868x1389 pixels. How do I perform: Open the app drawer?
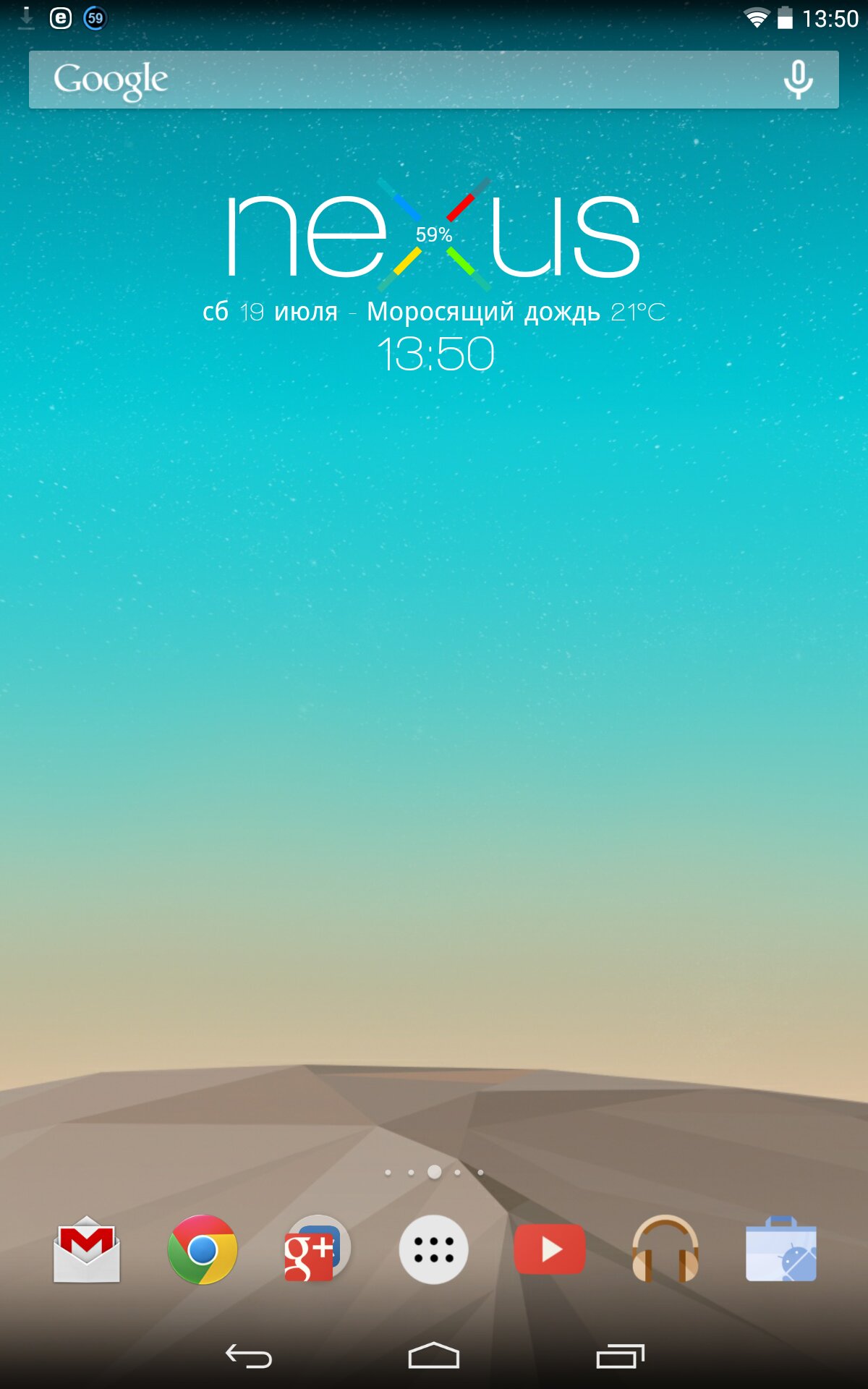pos(434,1249)
